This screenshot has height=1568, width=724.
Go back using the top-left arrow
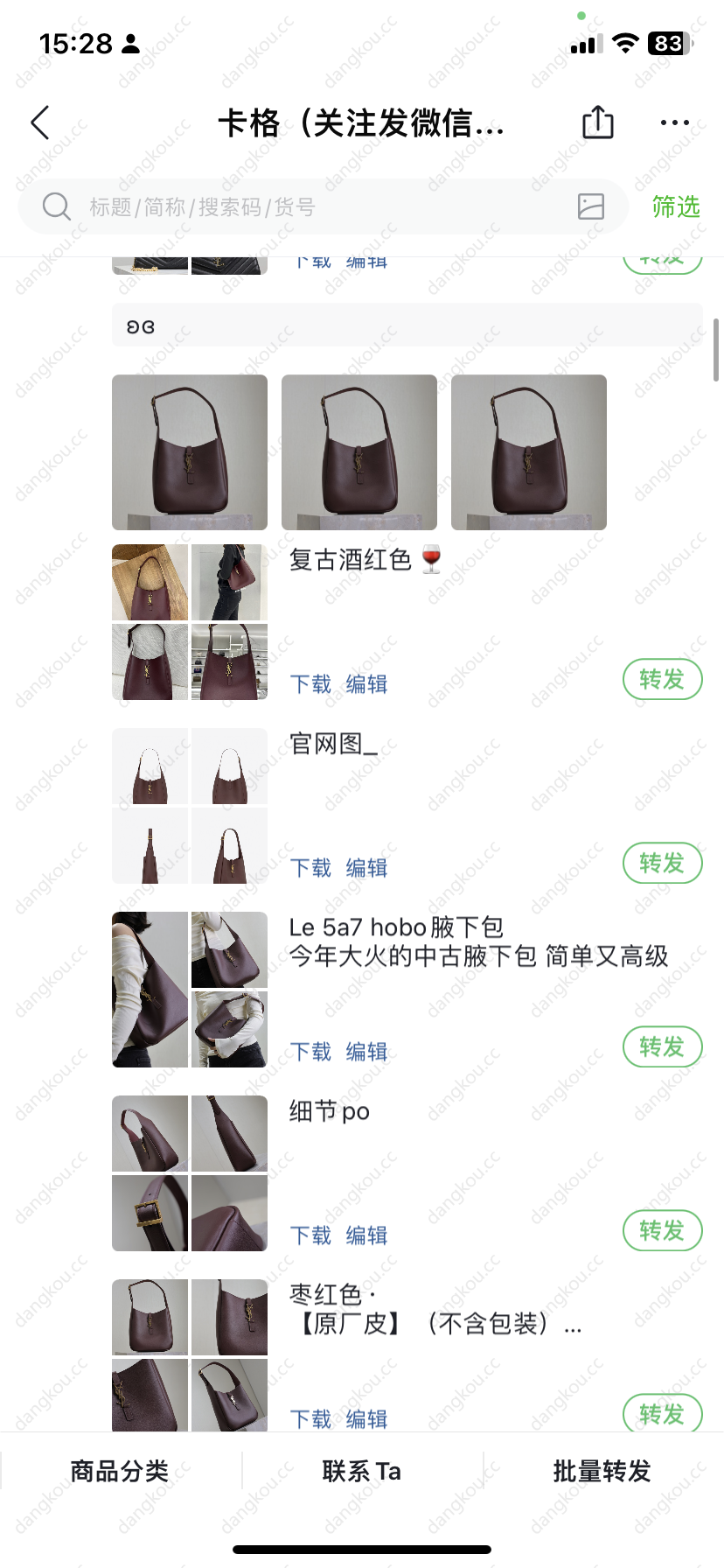click(x=40, y=122)
